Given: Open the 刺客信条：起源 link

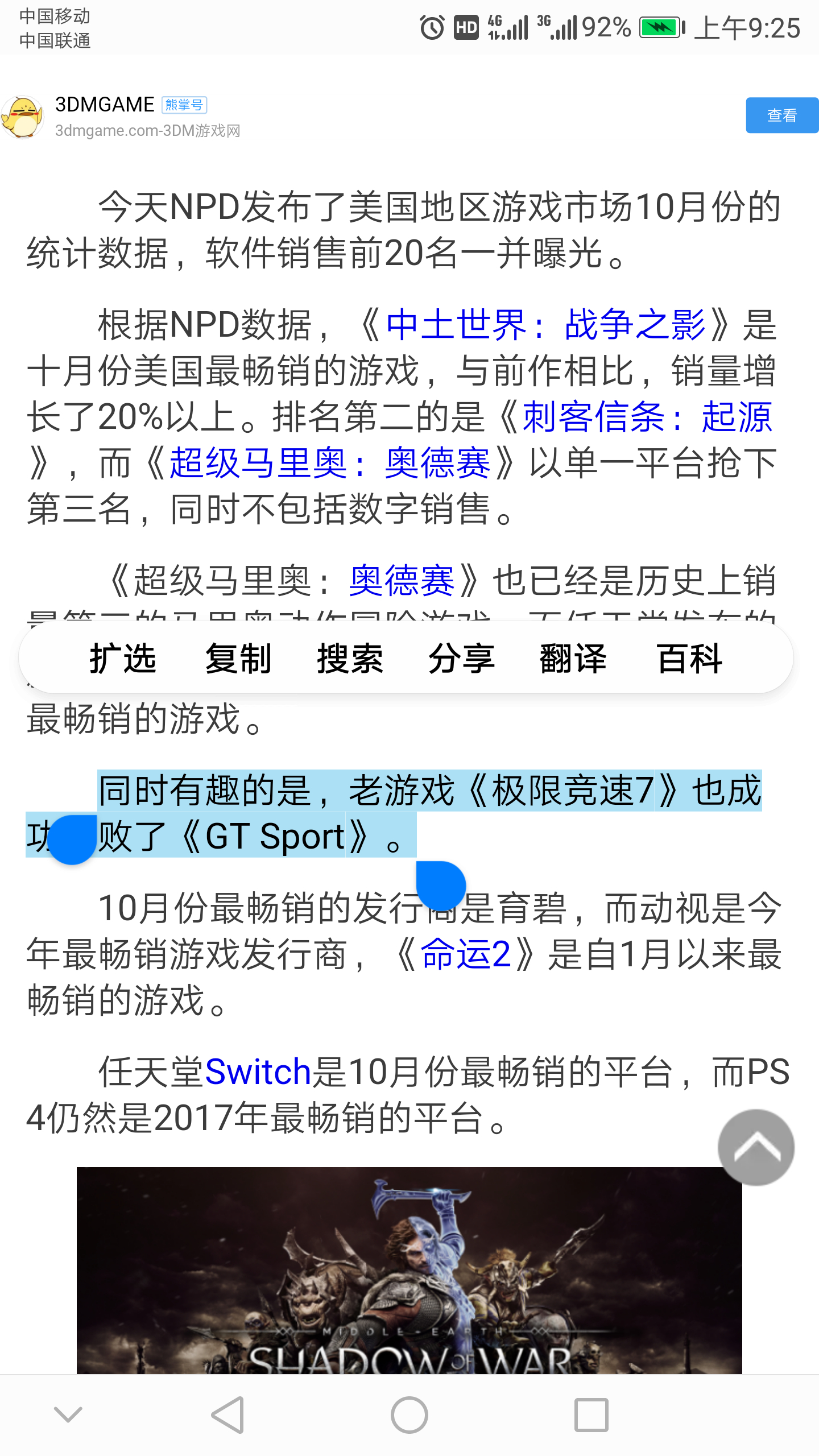Looking at the screenshot, I should tap(647, 417).
